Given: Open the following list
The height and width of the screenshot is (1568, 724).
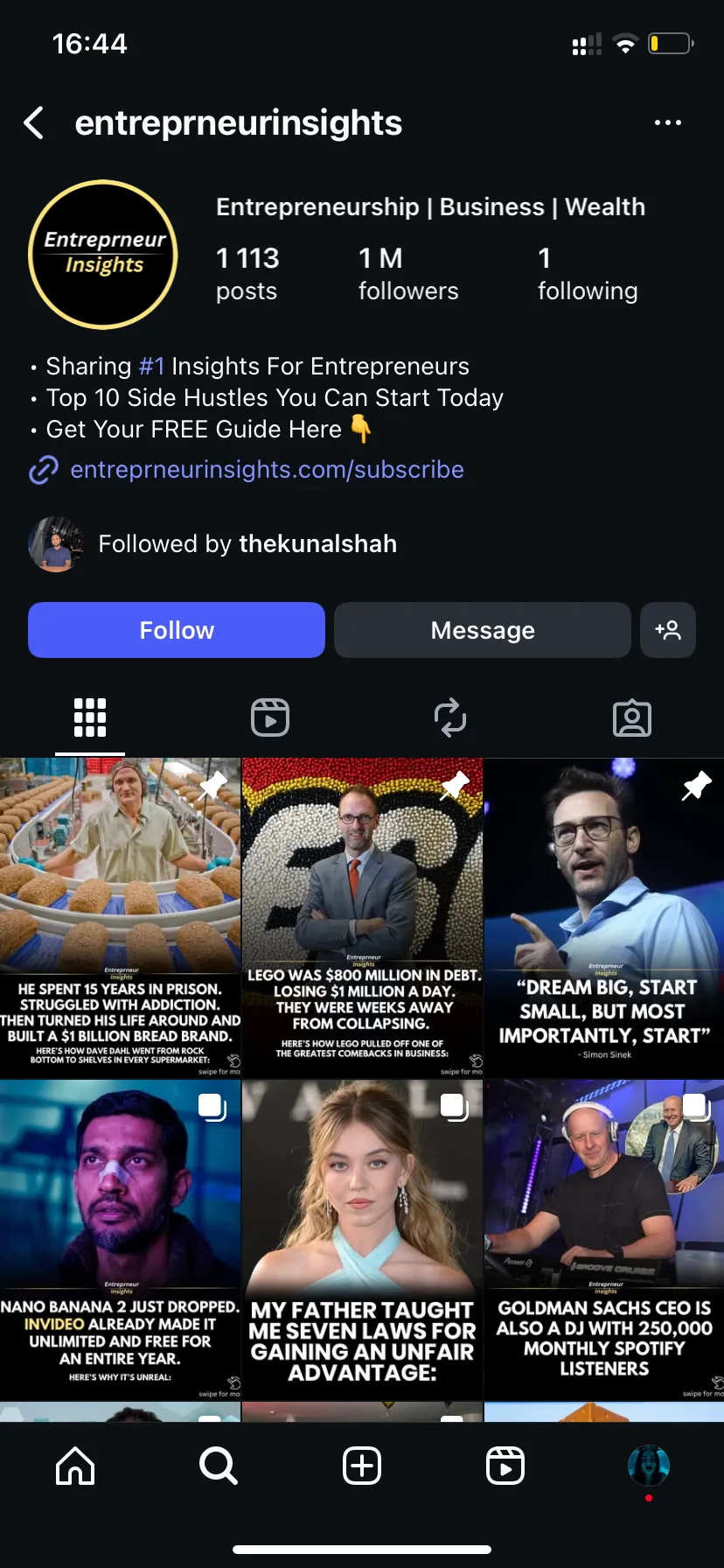Looking at the screenshot, I should [587, 274].
